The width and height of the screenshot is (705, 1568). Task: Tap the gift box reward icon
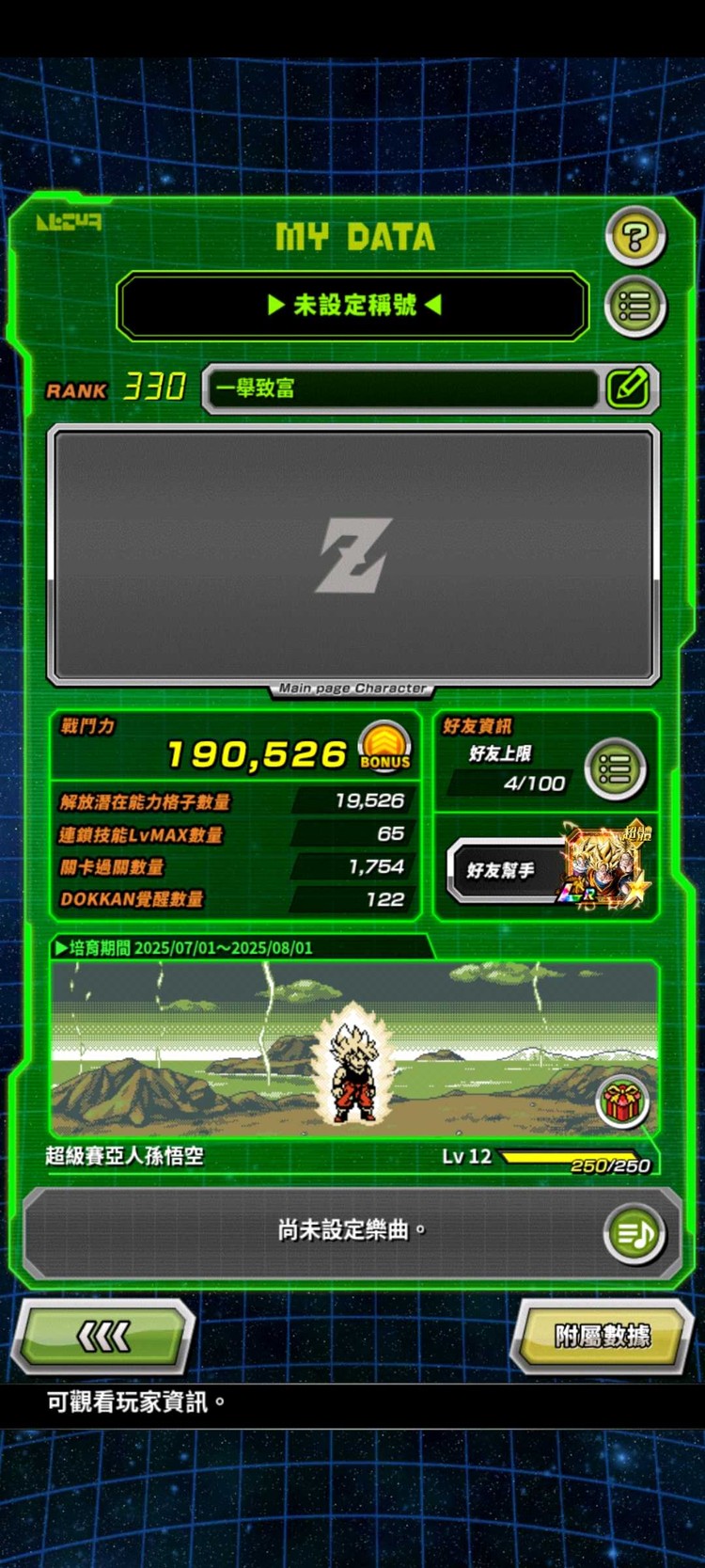pos(621,1101)
